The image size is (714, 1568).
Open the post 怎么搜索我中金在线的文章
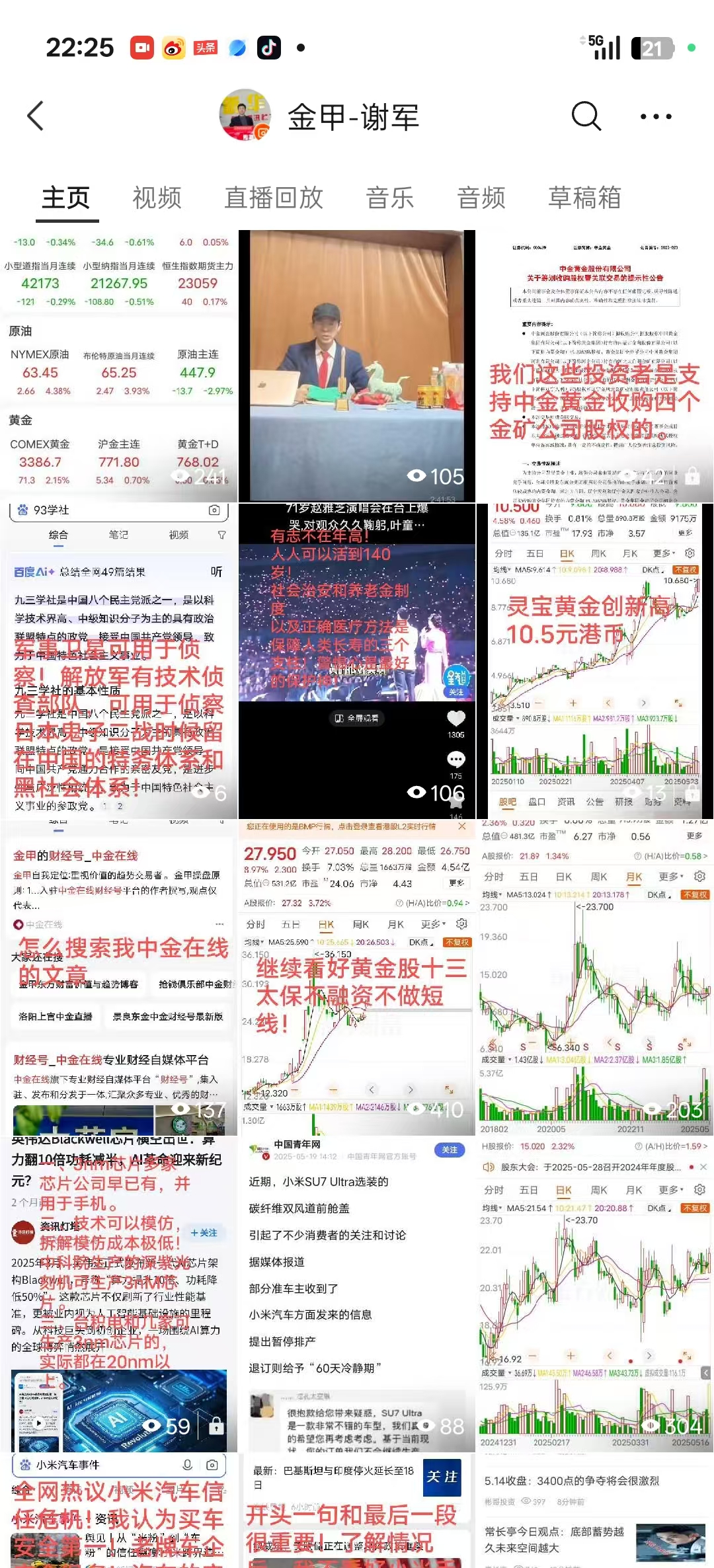click(x=119, y=977)
